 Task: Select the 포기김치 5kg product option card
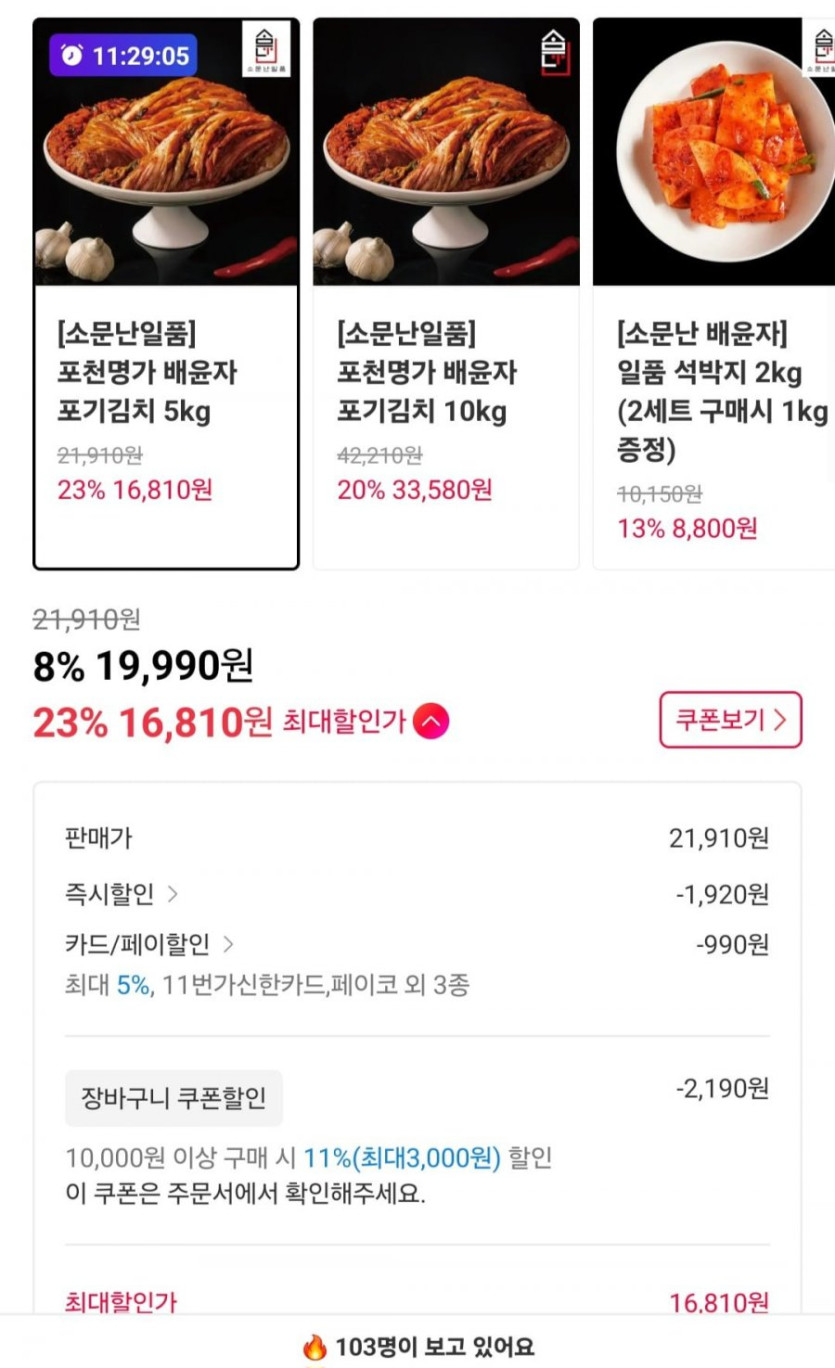click(166, 294)
